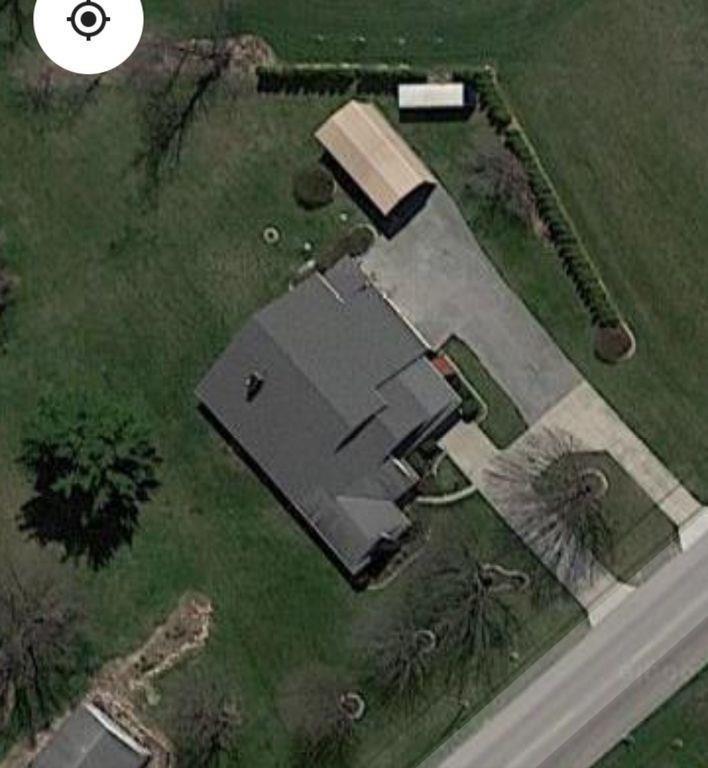Tap the my-location button
This screenshot has width=708, height=768.
point(88,20)
